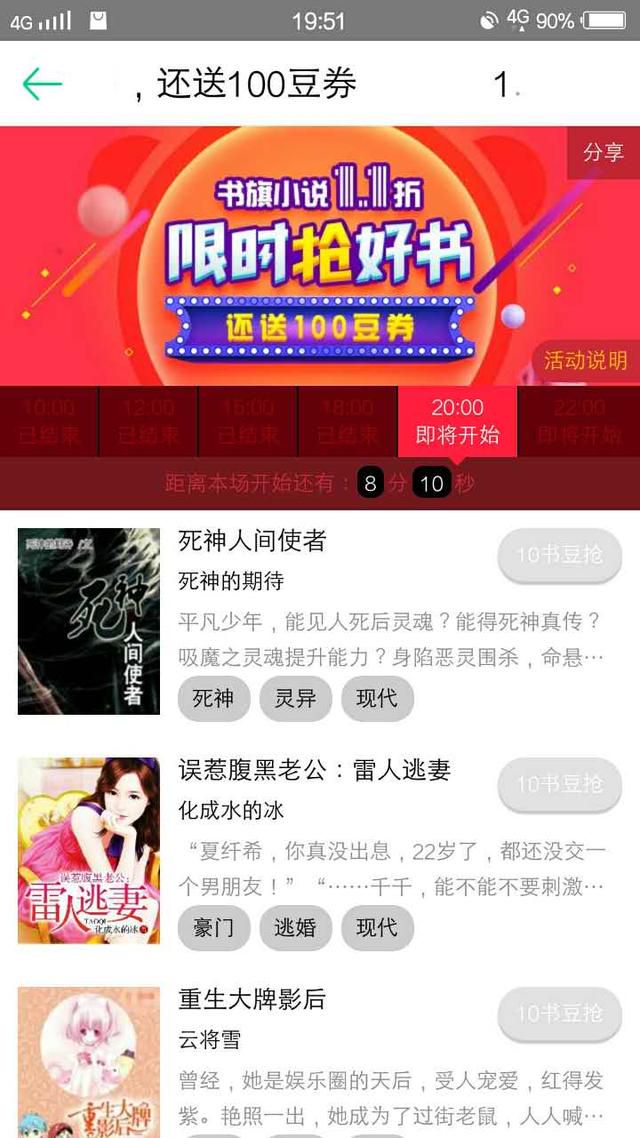Screen dimensions: 640x1138
Task: Open the book 死神人间使者
Action: tap(252, 541)
